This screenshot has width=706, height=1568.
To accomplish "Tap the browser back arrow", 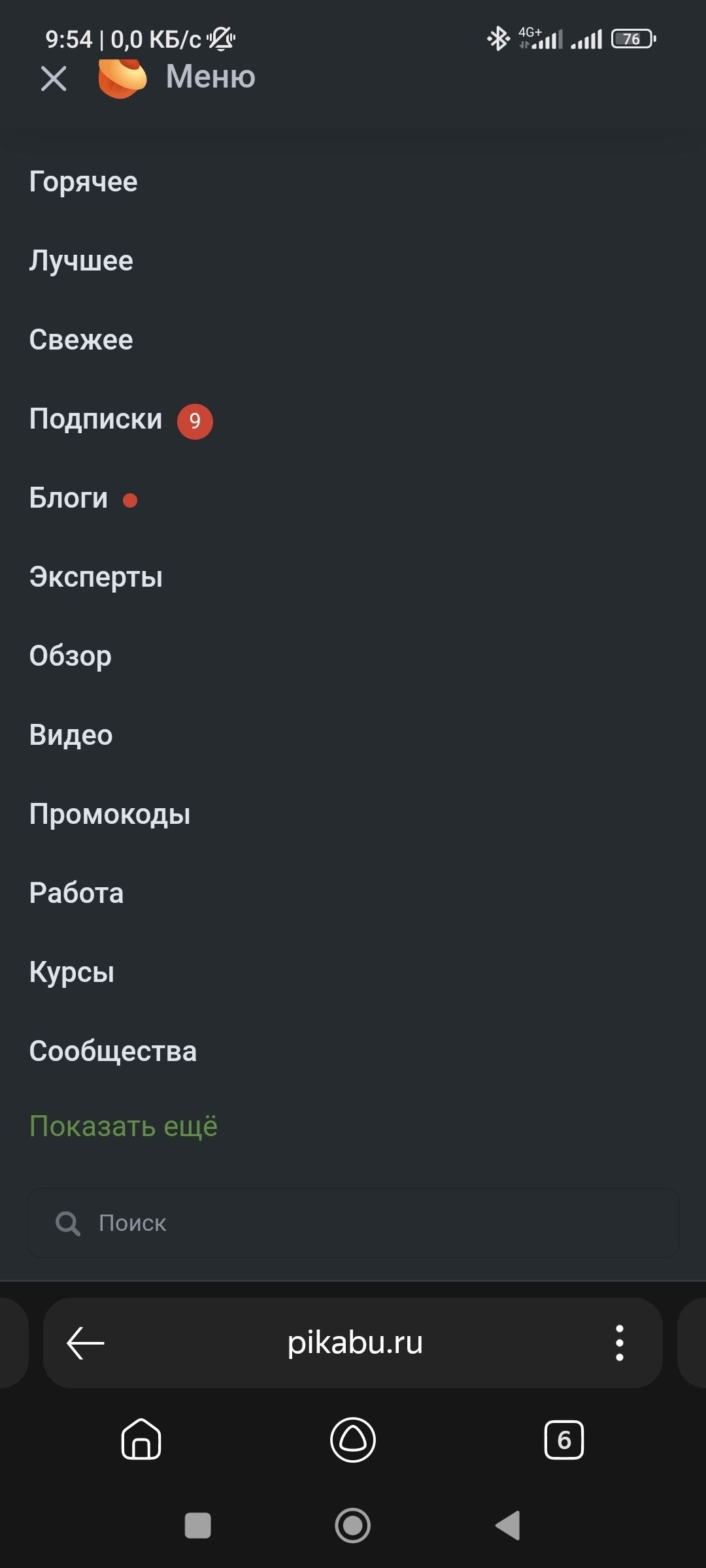I will 86,1343.
